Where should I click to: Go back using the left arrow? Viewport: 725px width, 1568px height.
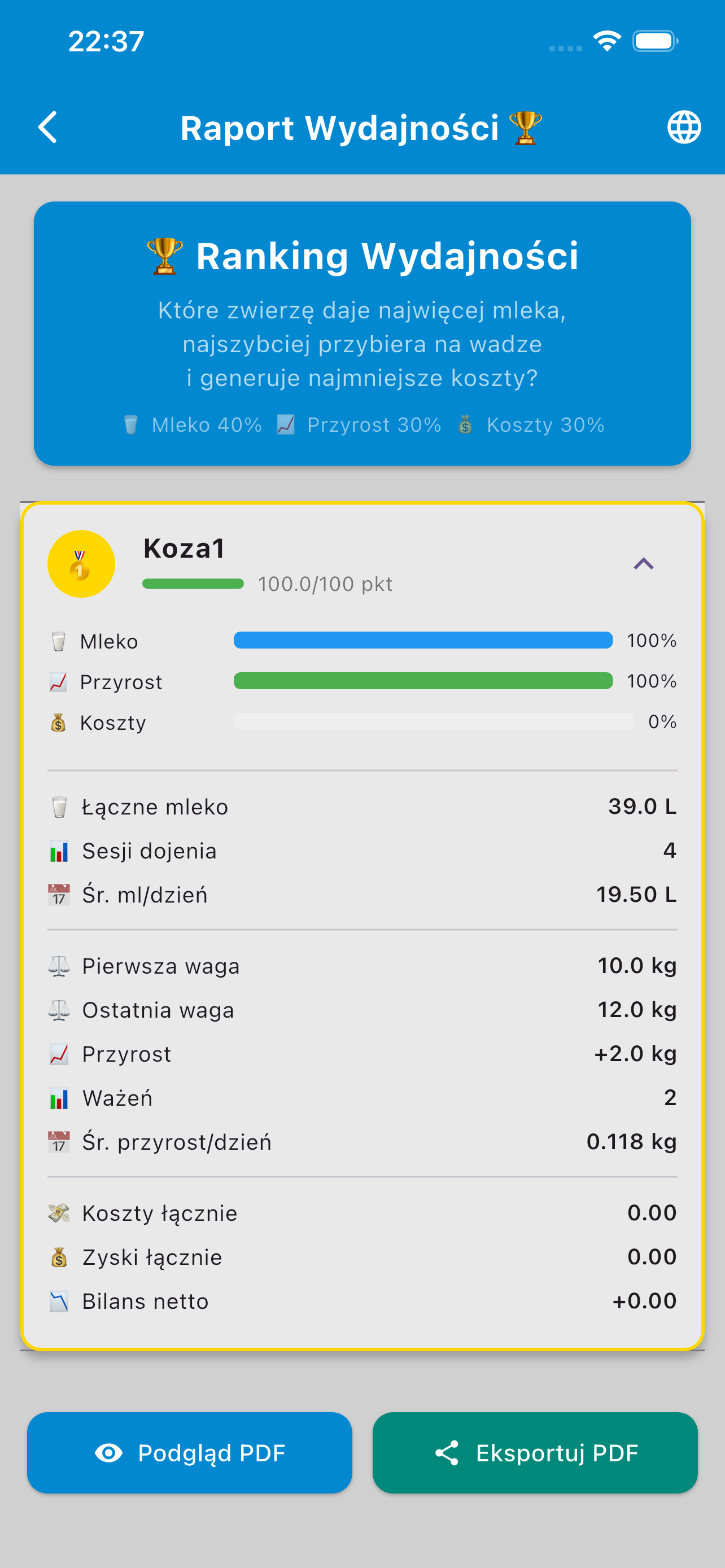pos(49,128)
